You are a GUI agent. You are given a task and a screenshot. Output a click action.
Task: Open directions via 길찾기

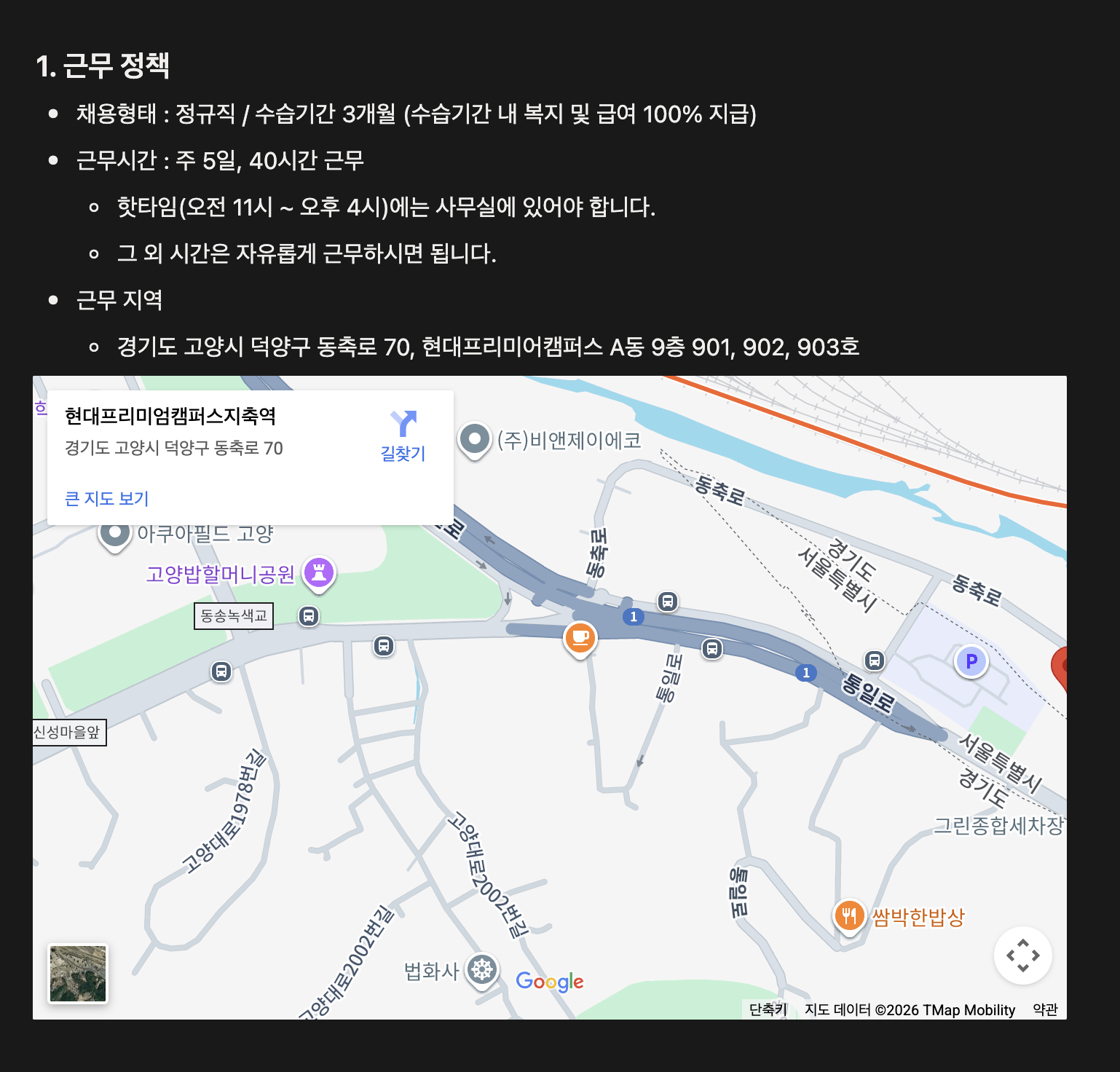pos(403,435)
